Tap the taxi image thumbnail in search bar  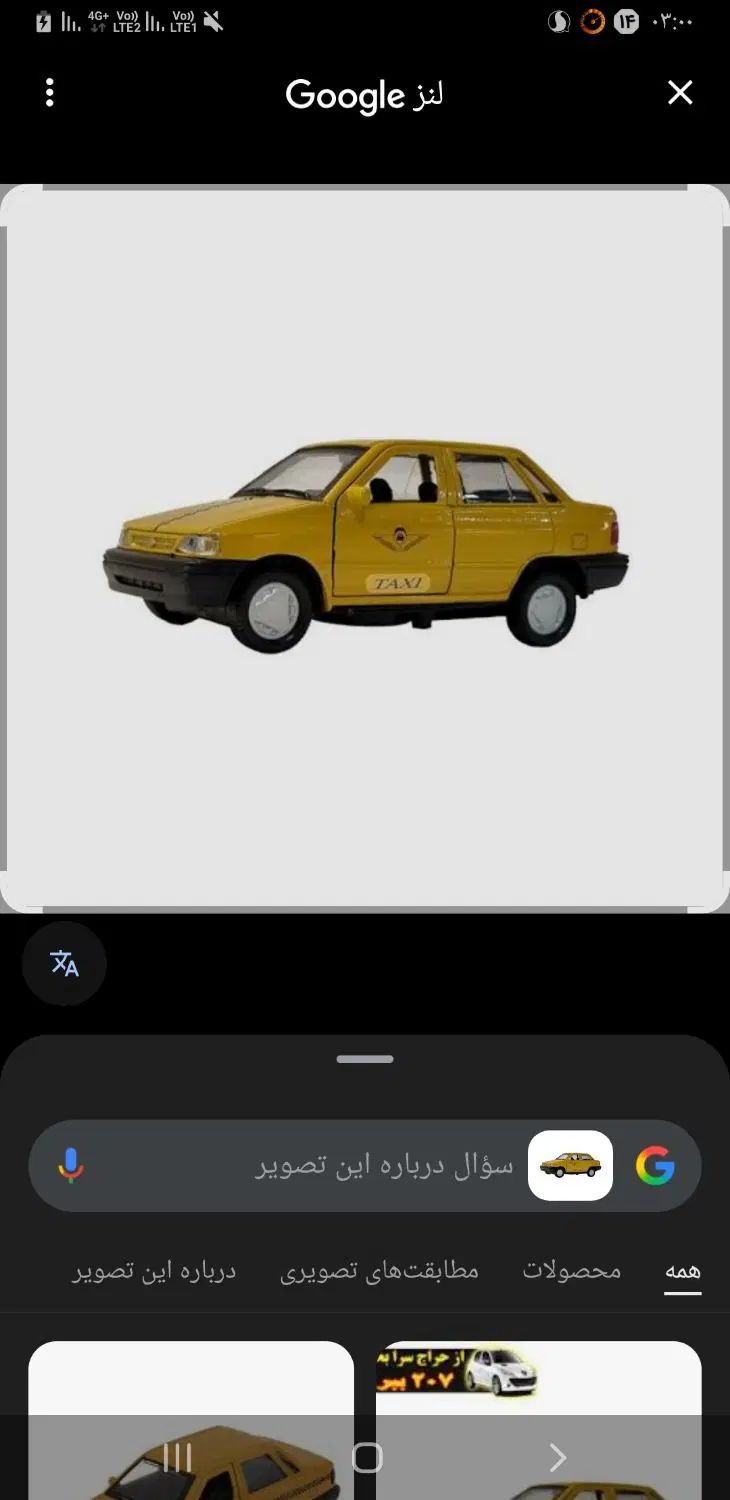570,1165
